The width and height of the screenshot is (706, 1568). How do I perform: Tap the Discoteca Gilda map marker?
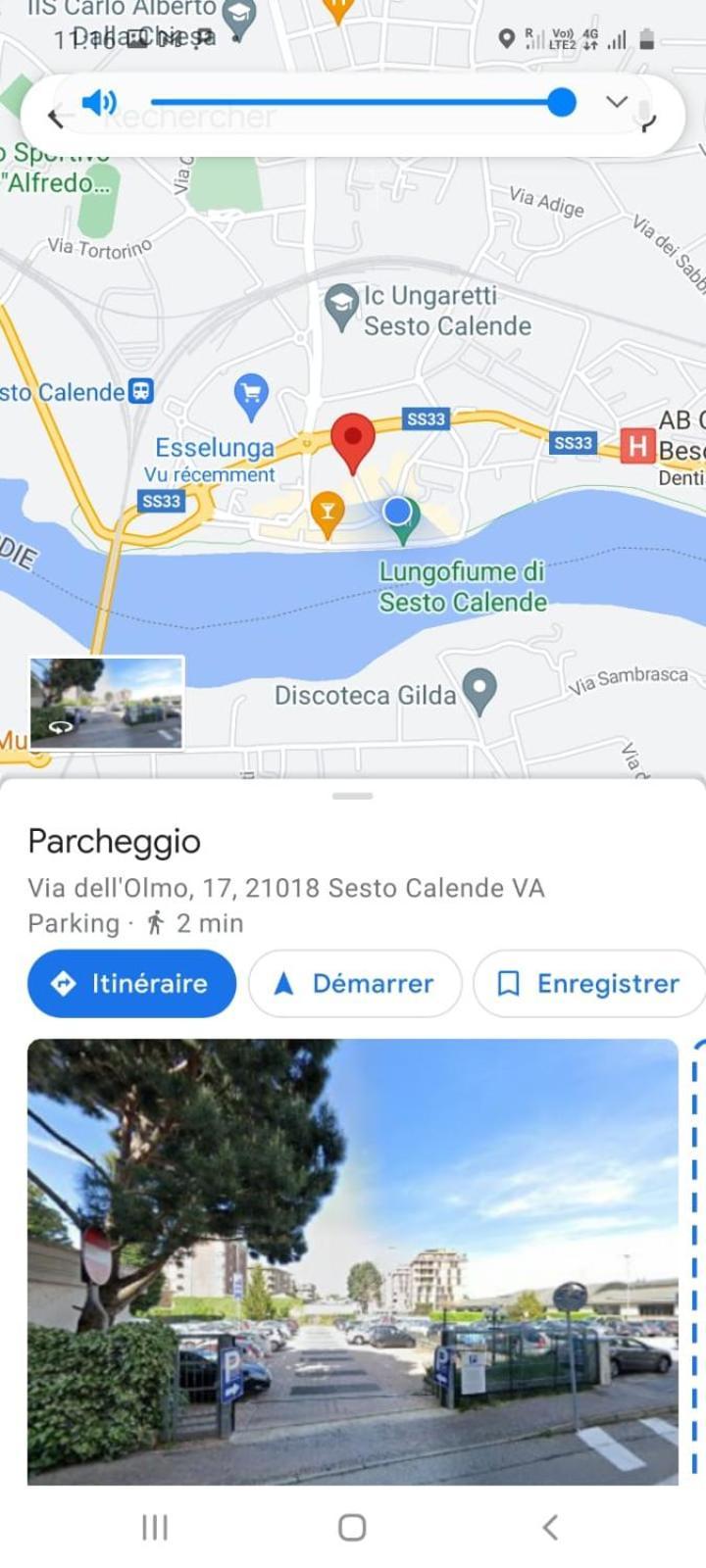pos(479,691)
